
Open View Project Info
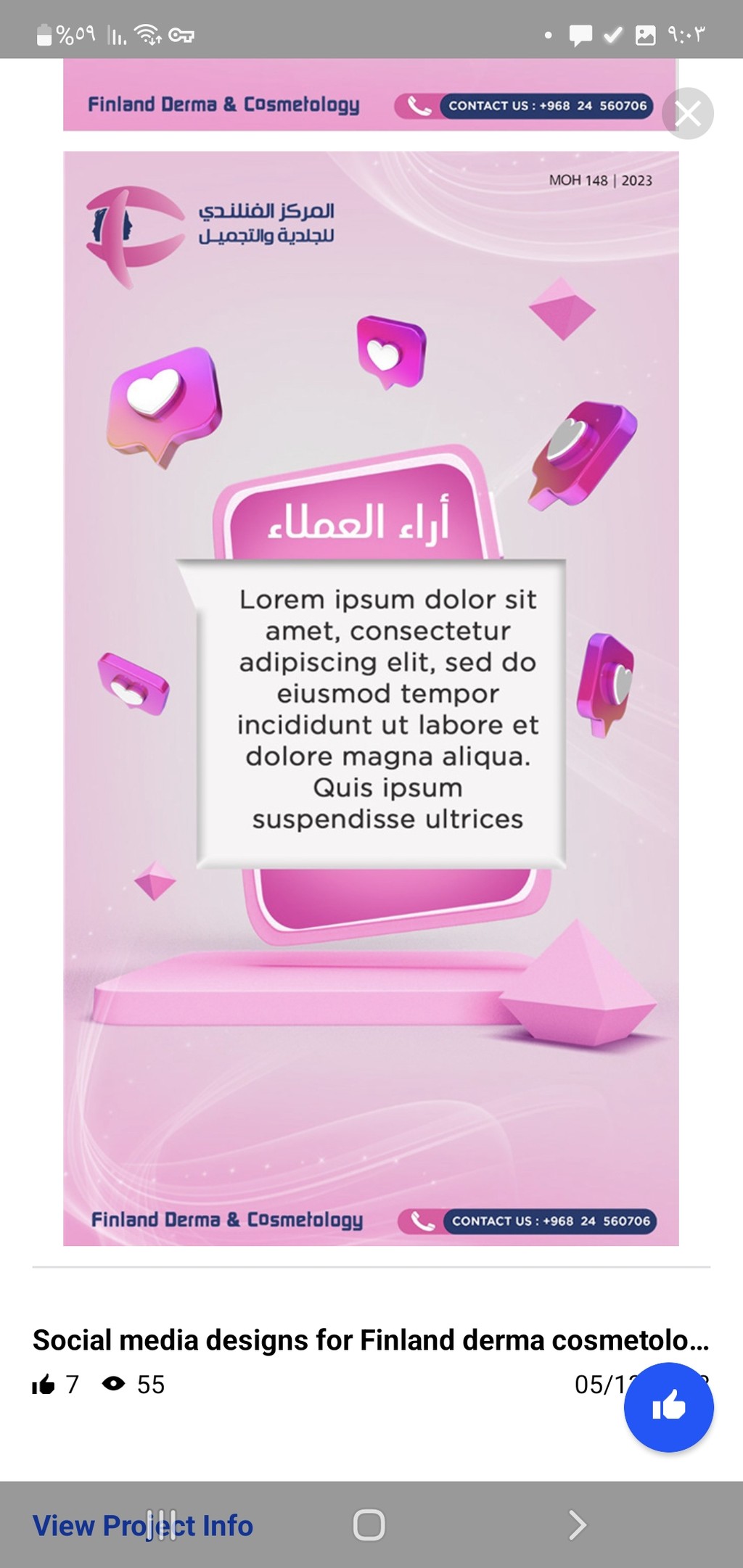143,1525
